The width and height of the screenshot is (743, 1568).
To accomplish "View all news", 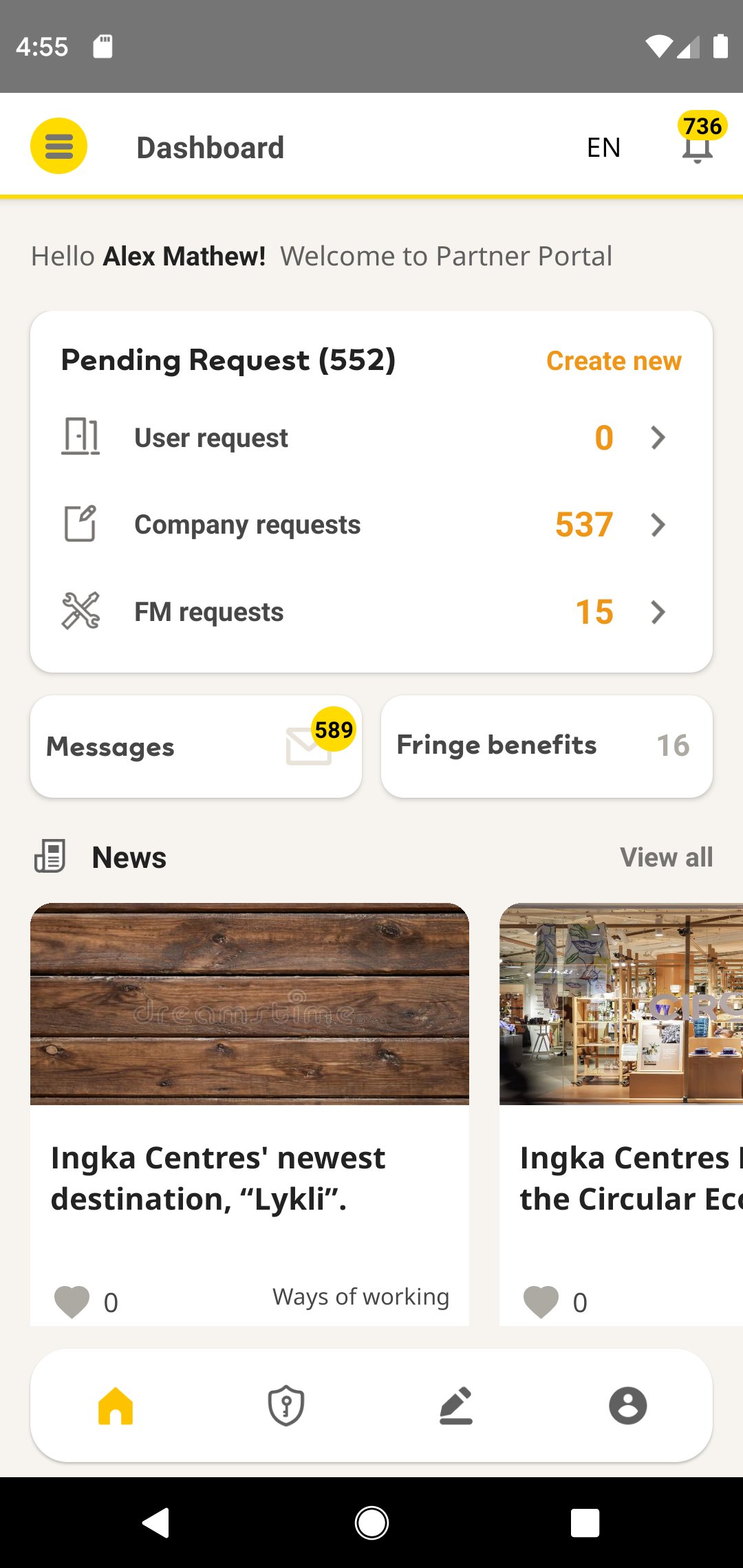I will pyautogui.click(x=666, y=858).
